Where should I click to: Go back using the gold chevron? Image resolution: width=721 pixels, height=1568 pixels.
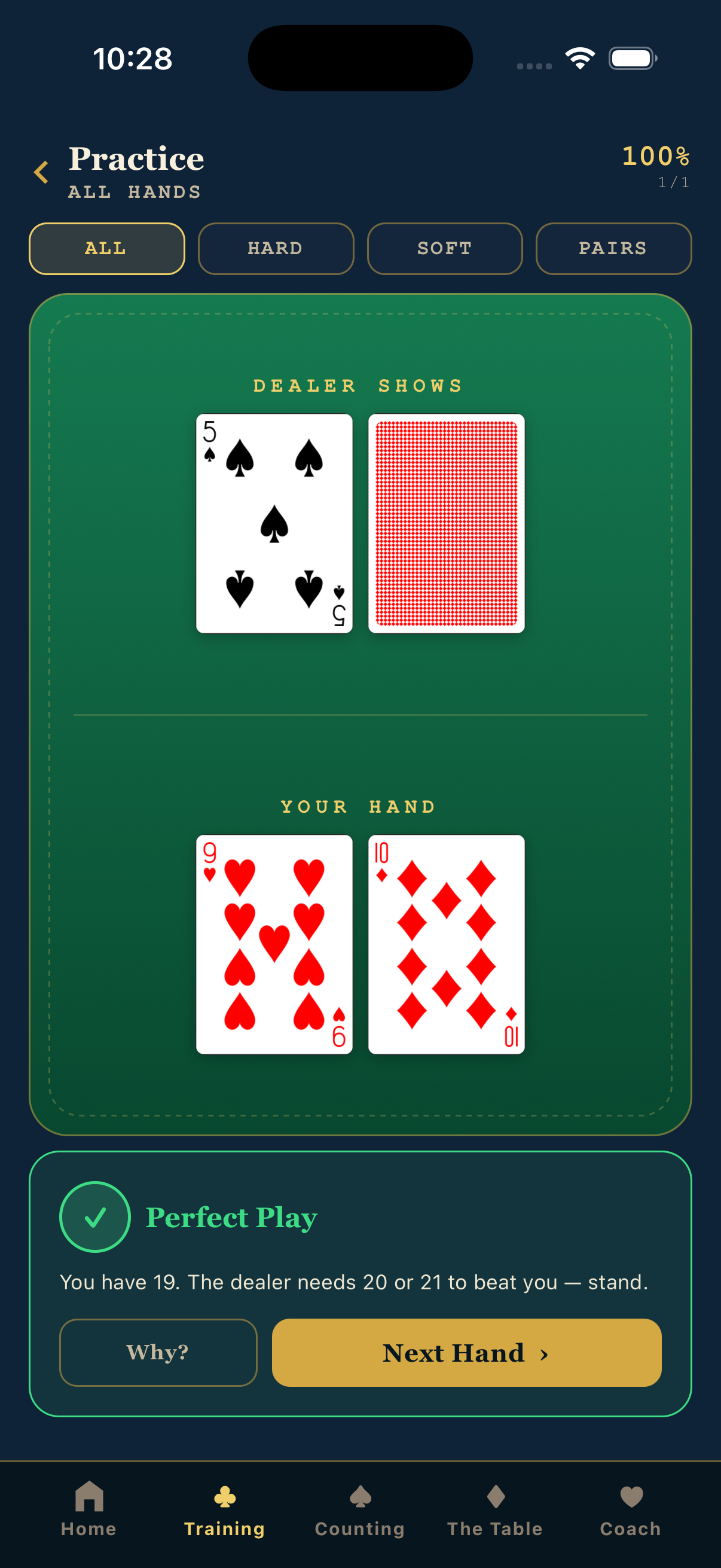tap(41, 172)
